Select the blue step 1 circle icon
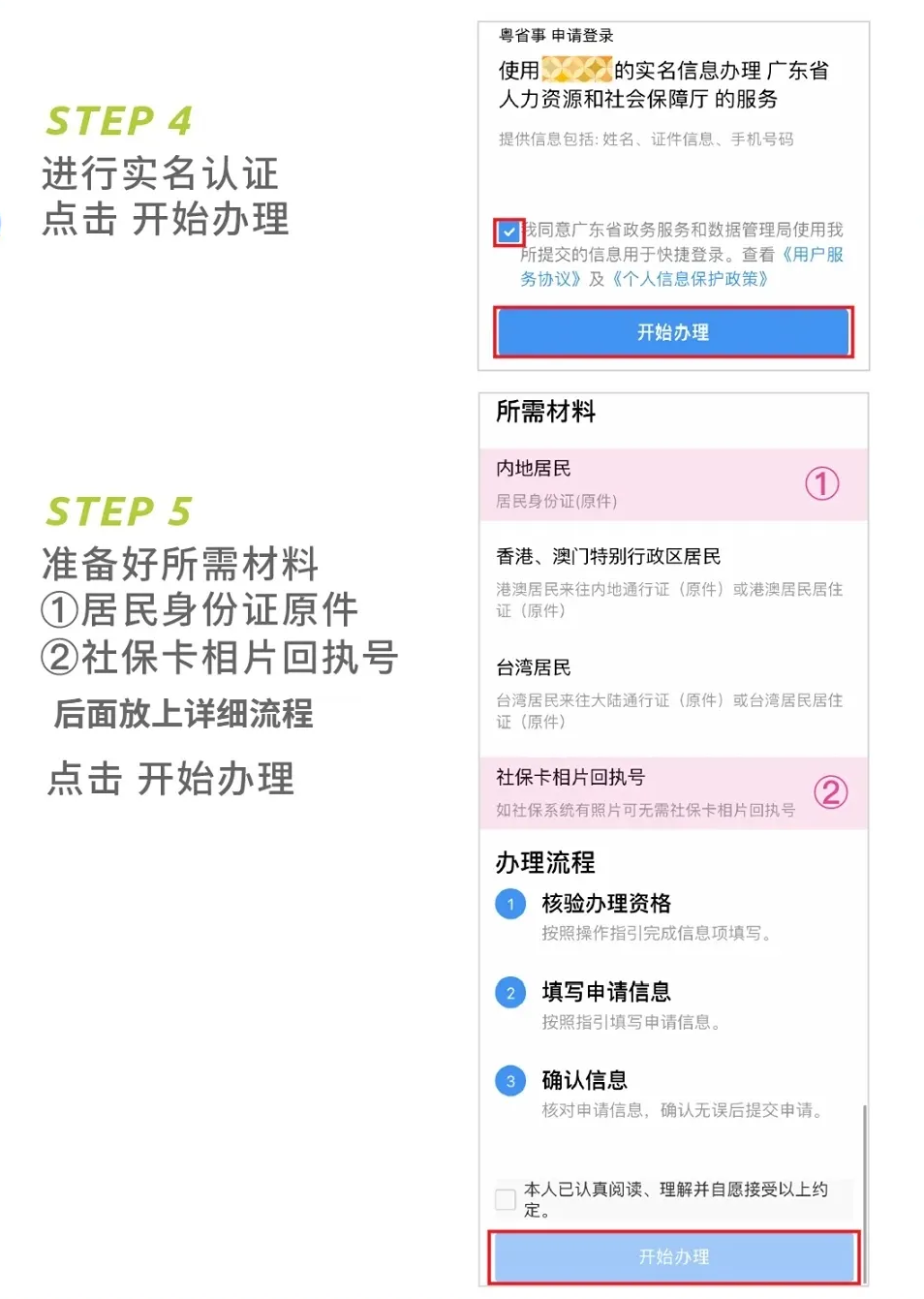 (509, 903)
